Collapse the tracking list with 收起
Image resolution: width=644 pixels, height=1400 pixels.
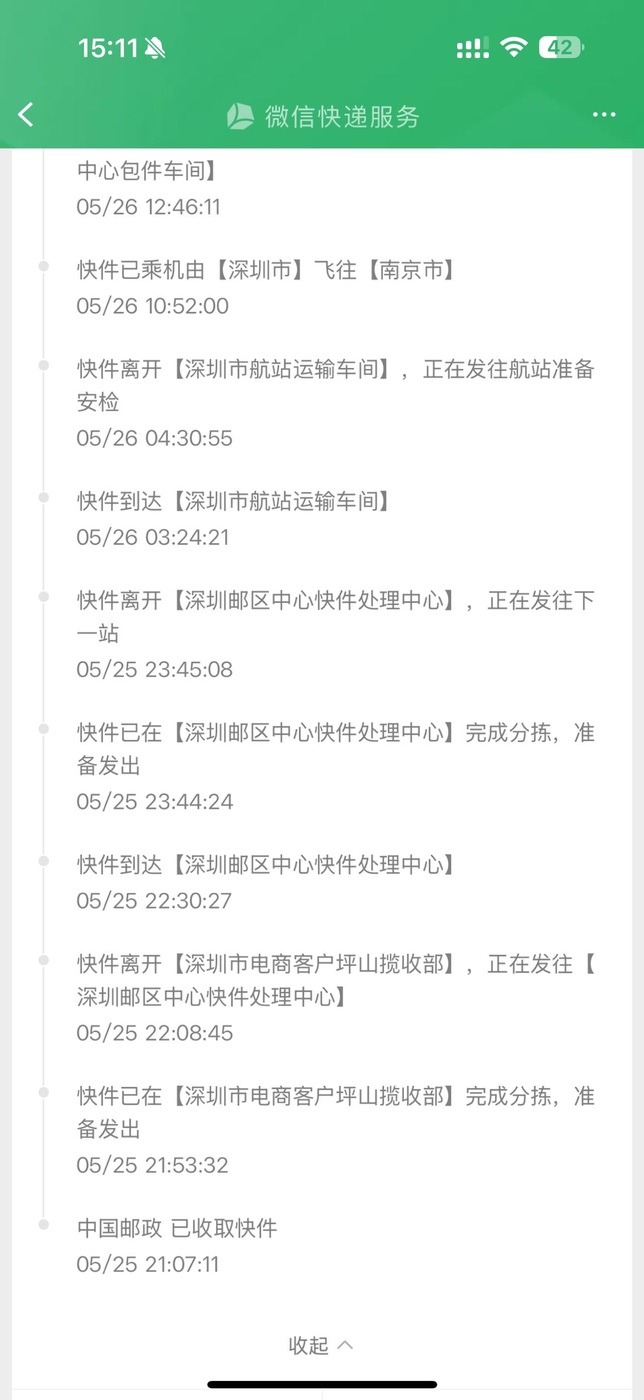click(321, 1345)
